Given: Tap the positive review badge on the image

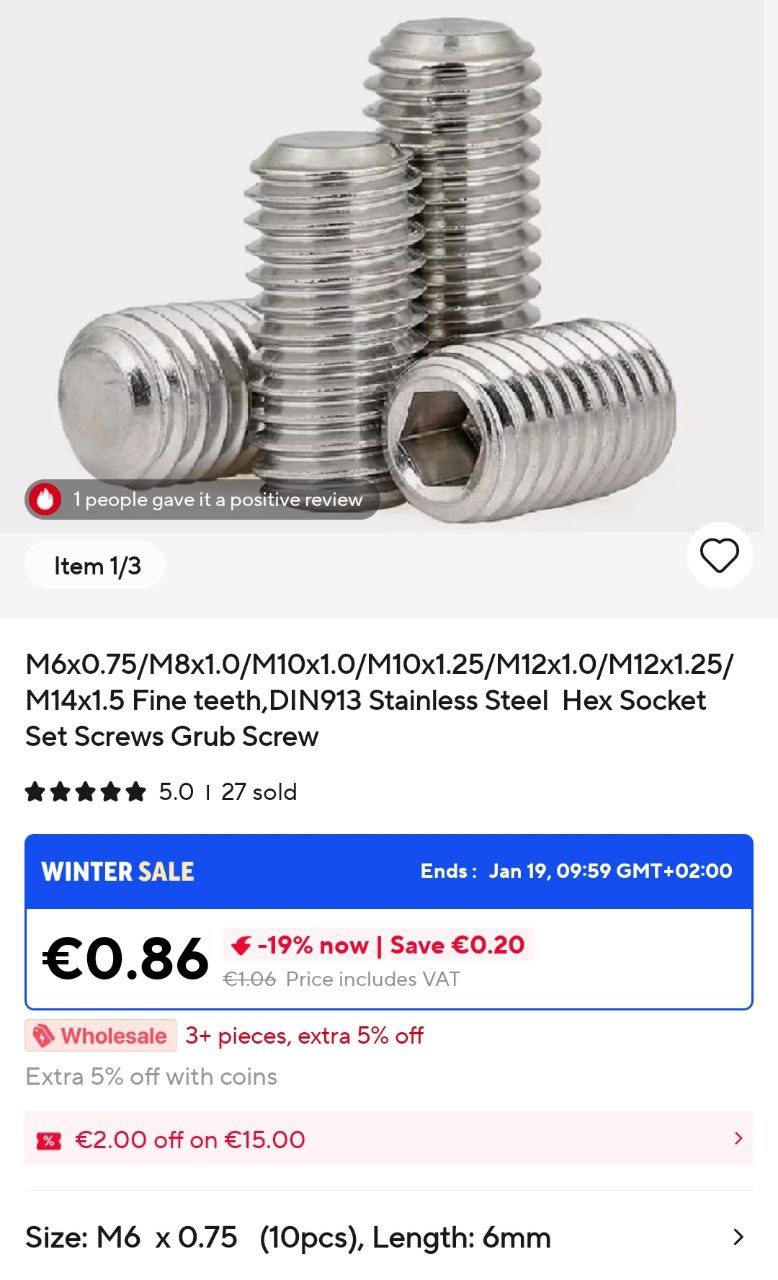Looking at the screenshot, I should click(202, 499).
